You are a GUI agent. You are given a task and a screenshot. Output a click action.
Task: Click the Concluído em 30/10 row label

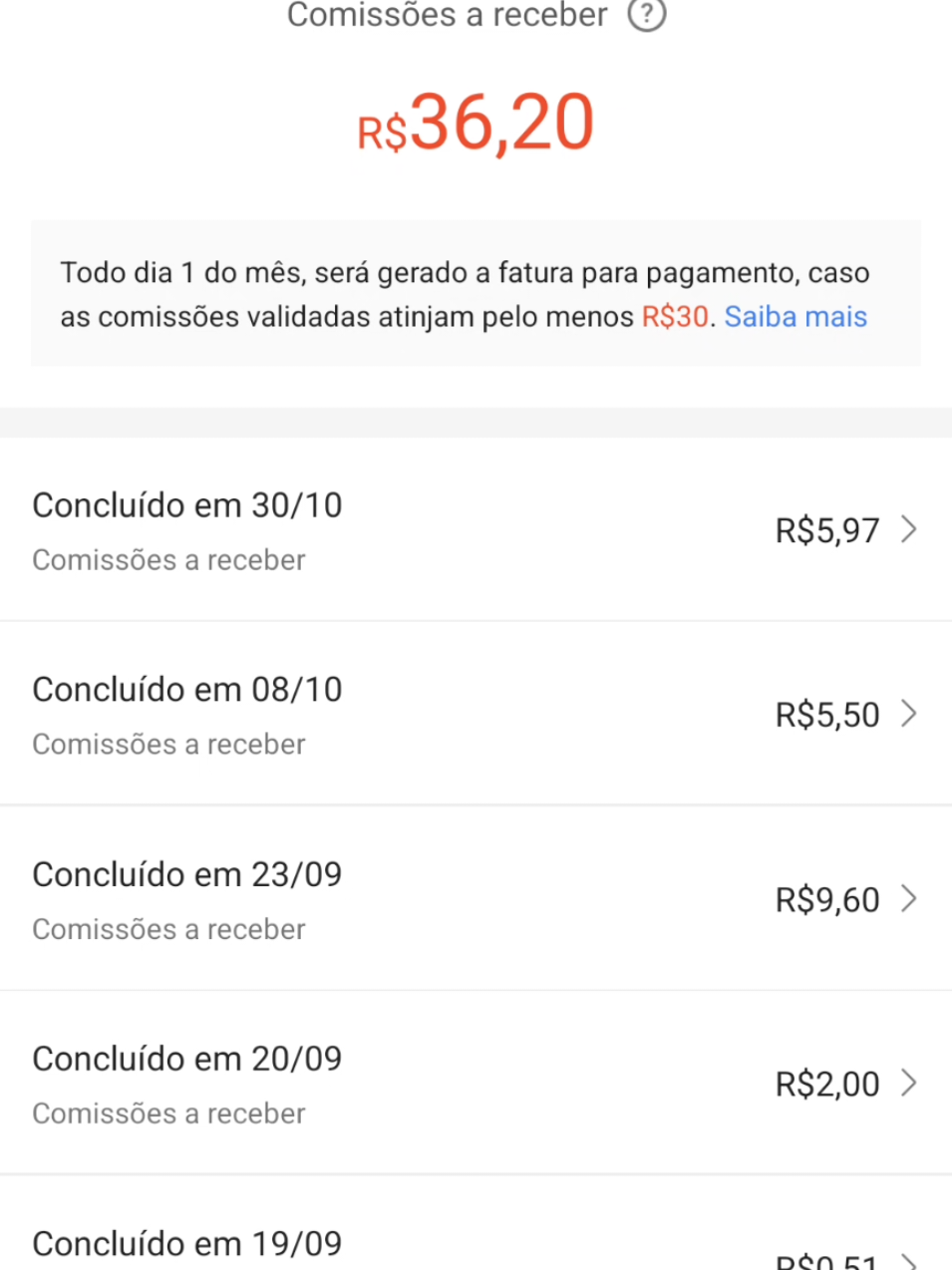(187, 505)
